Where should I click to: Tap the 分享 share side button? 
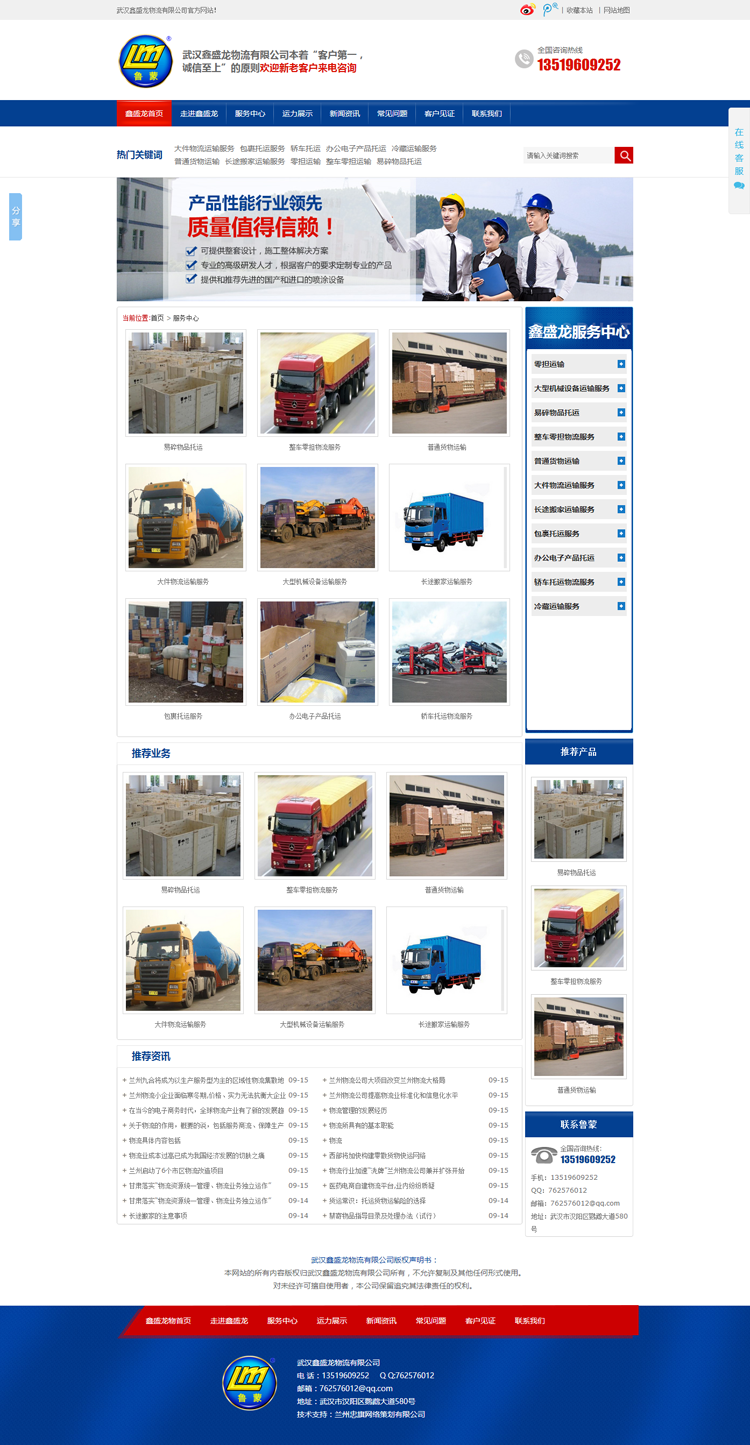click(15, 216)
